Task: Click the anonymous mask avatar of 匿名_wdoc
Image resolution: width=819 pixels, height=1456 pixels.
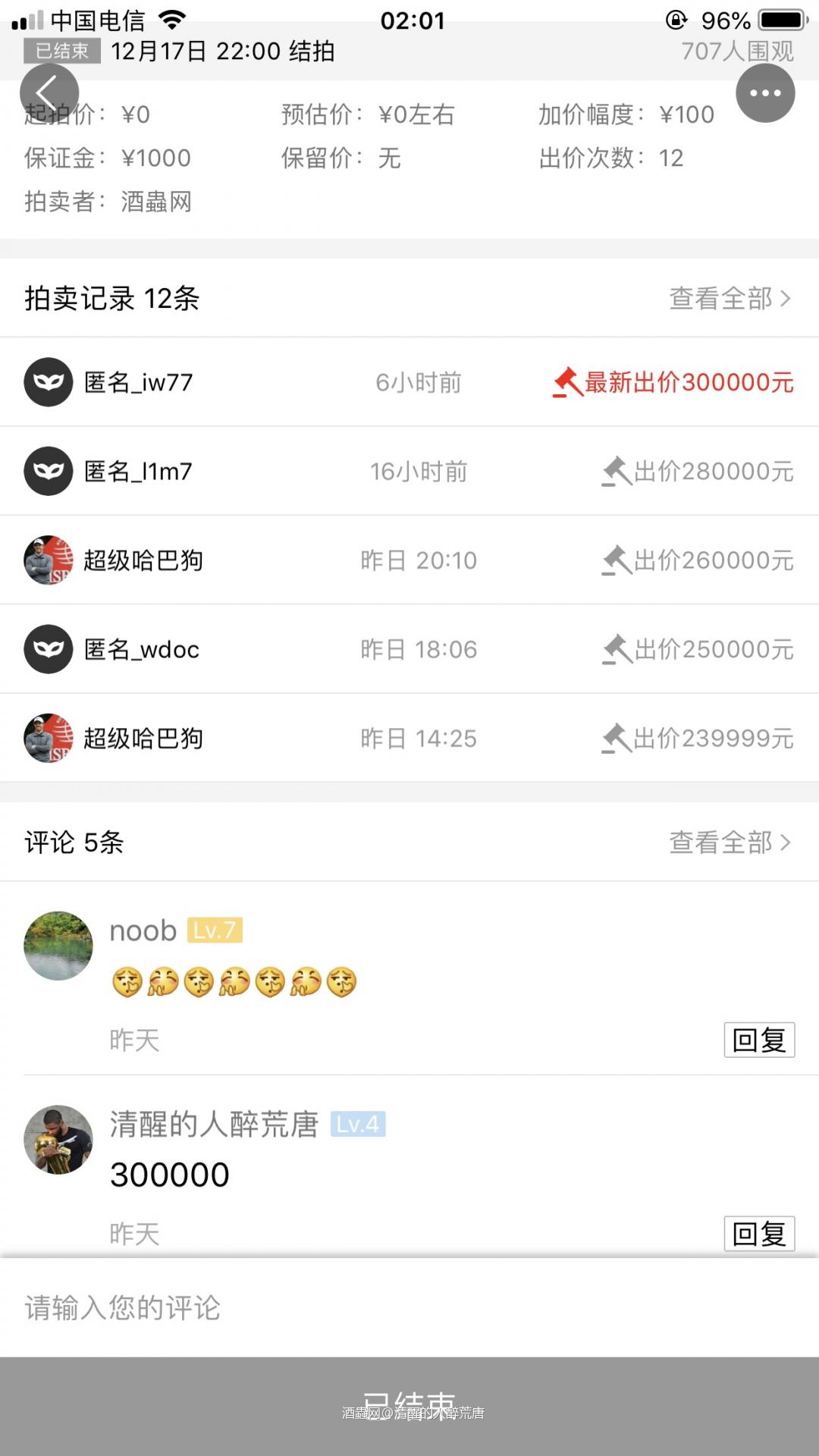Action: pos(48,648)
